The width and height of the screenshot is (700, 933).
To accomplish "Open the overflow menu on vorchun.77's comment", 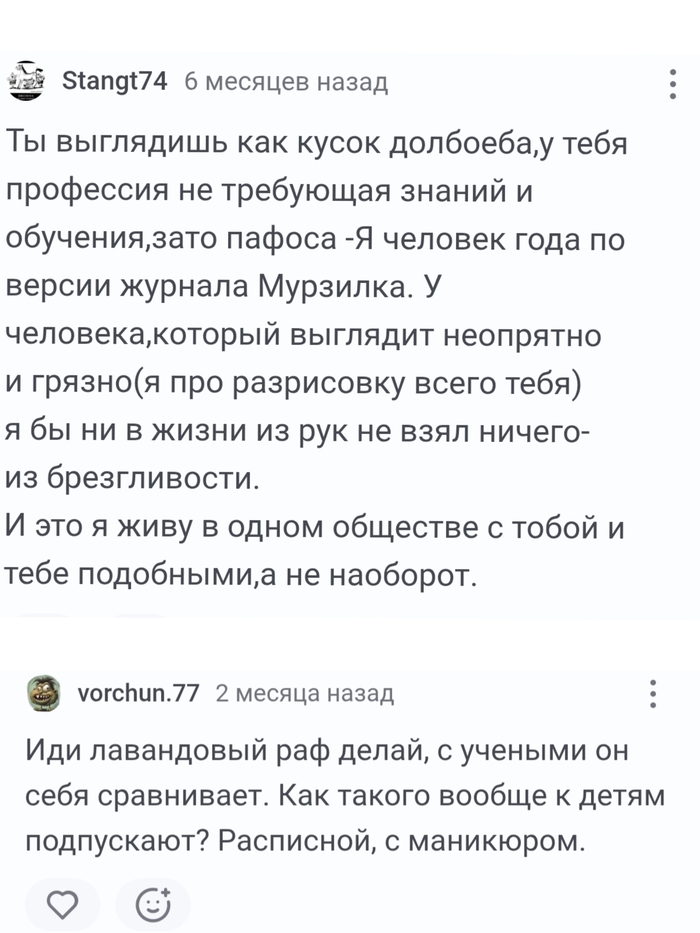I will [x=653, y=693].
